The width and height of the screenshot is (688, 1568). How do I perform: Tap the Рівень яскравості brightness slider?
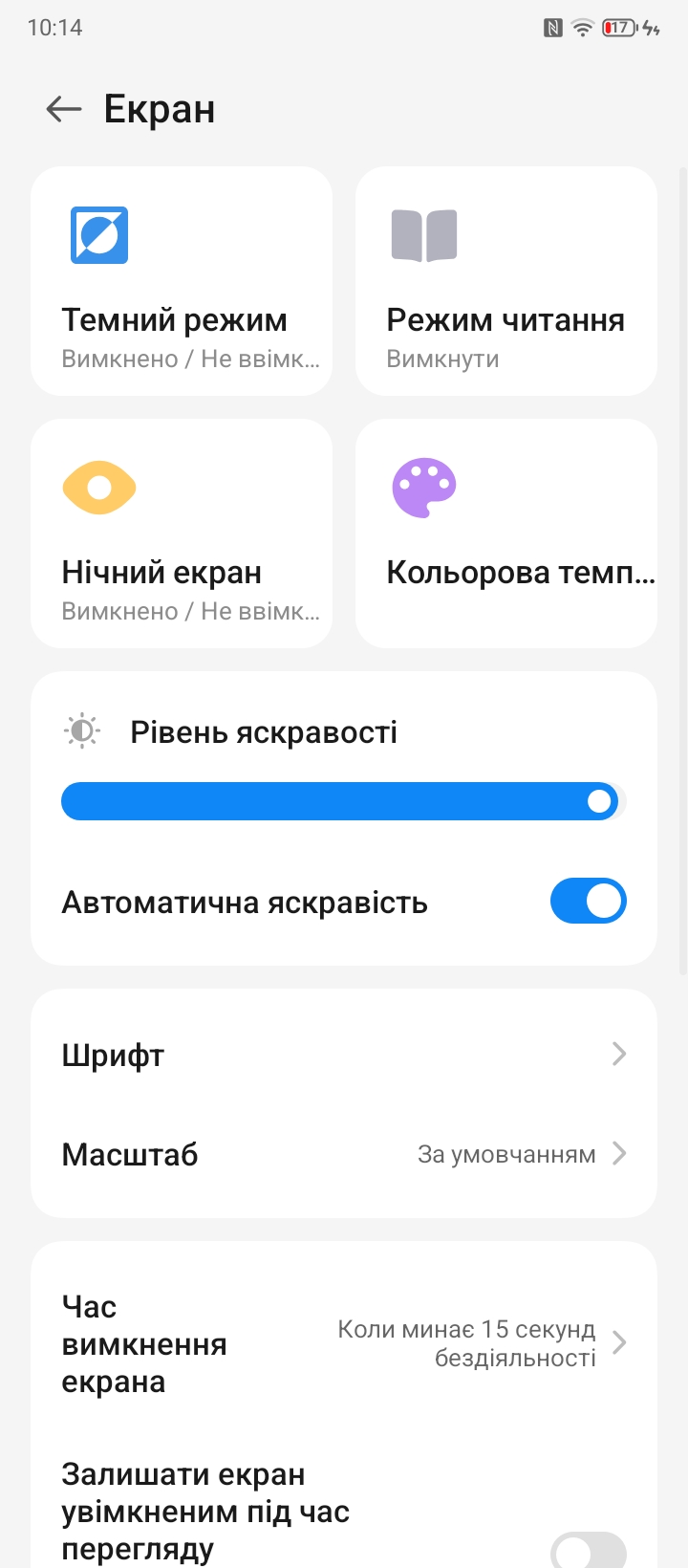coord(344,801)
